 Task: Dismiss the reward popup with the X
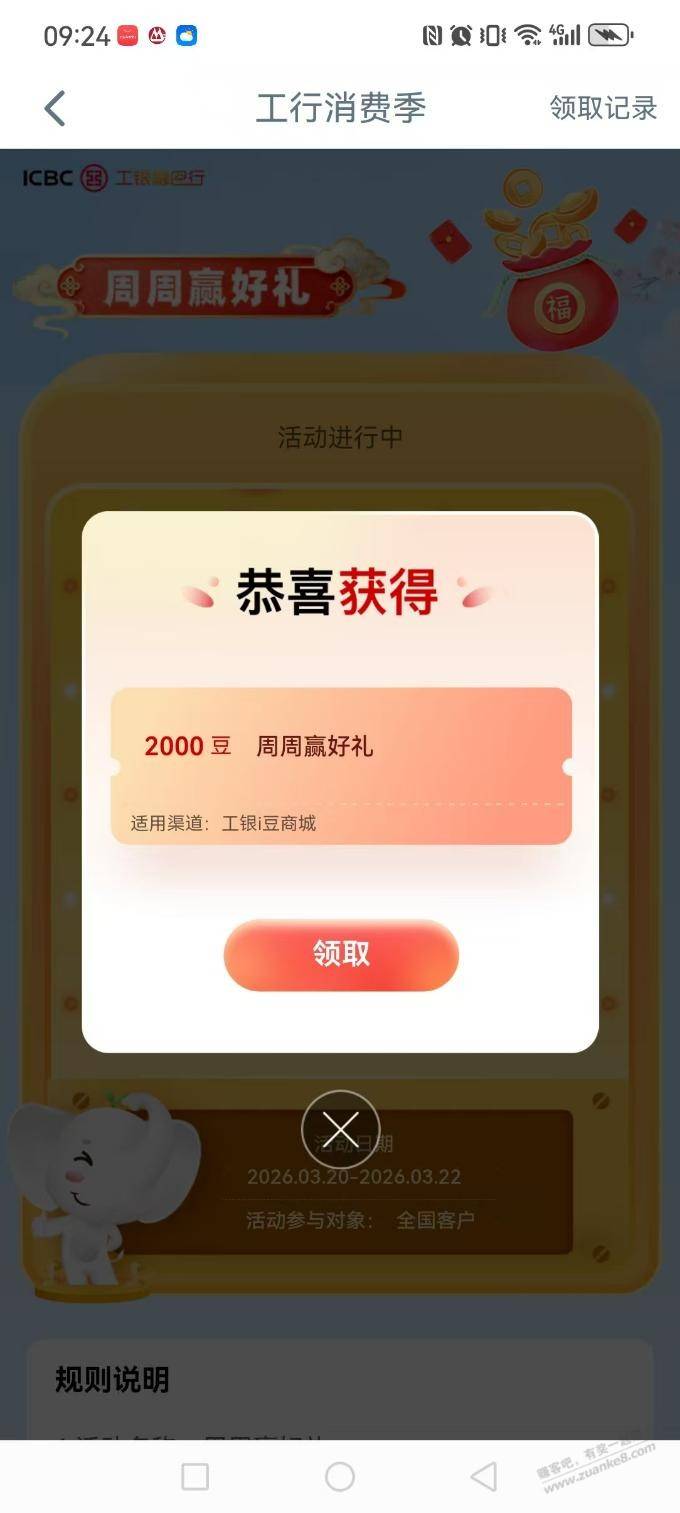pos(341,1130)
